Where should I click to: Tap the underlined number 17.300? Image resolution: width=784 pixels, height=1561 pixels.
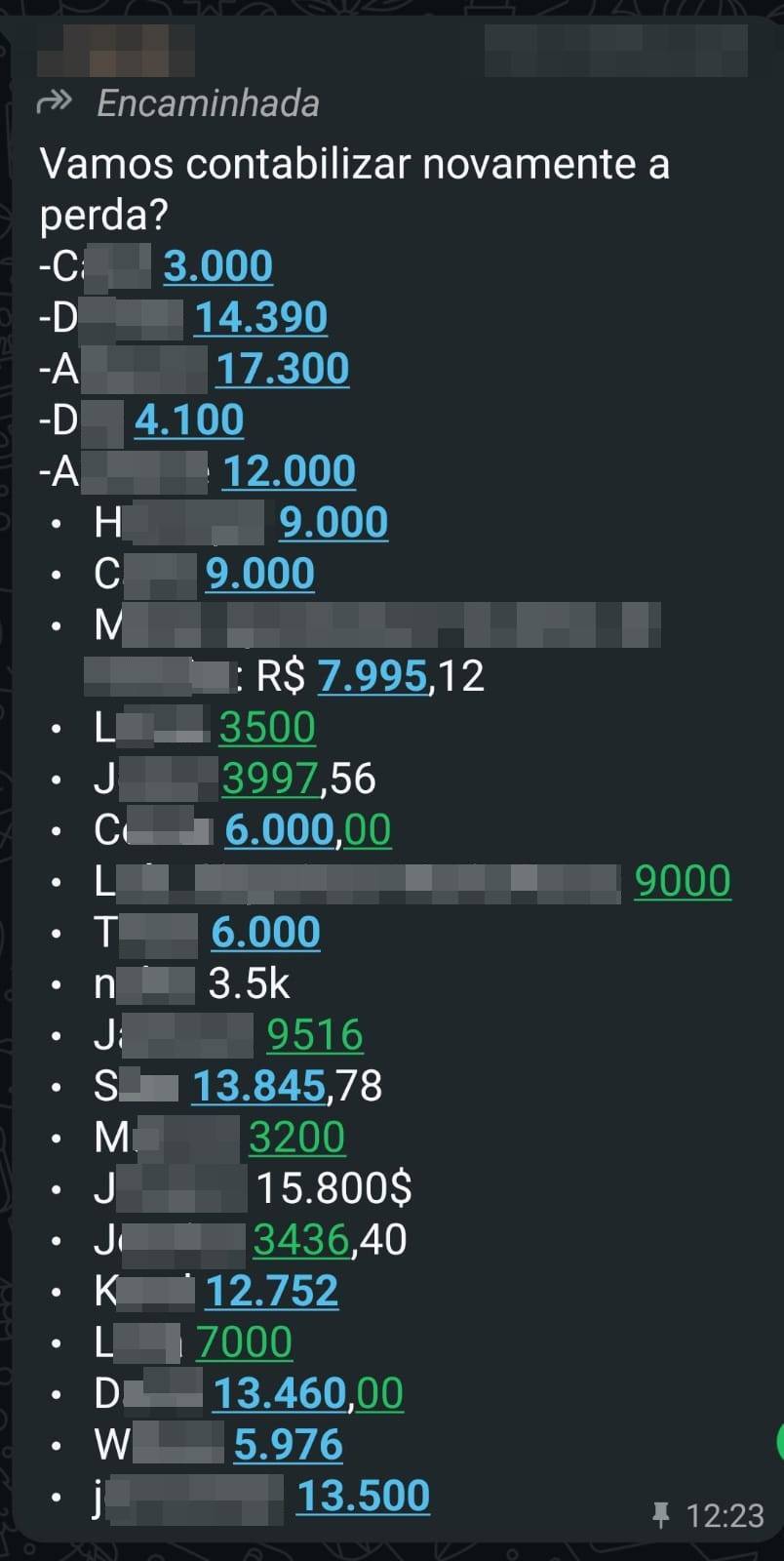(282, 369)
